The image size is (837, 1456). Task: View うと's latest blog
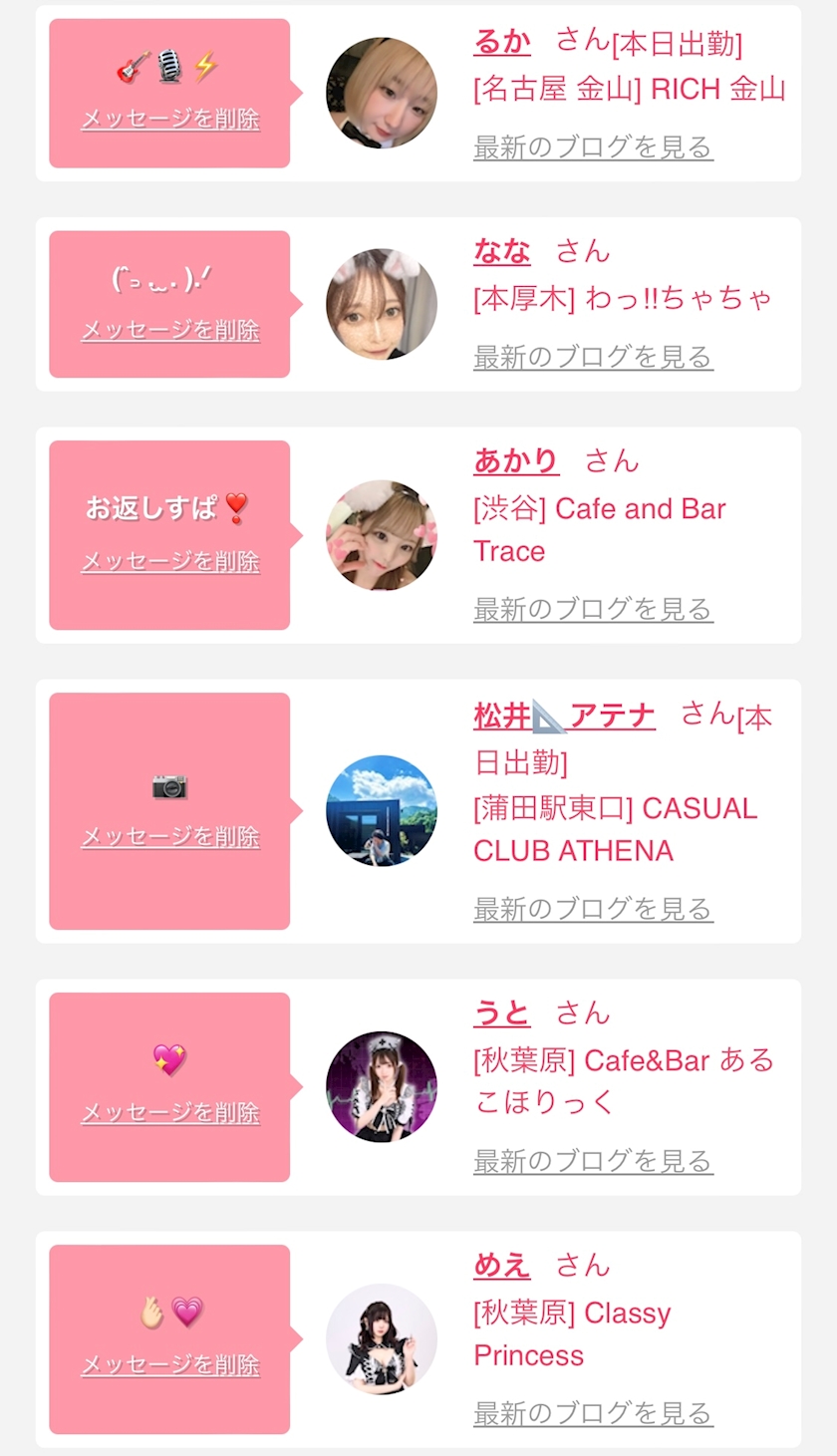pyautogui.click(x=593, y=1161)
